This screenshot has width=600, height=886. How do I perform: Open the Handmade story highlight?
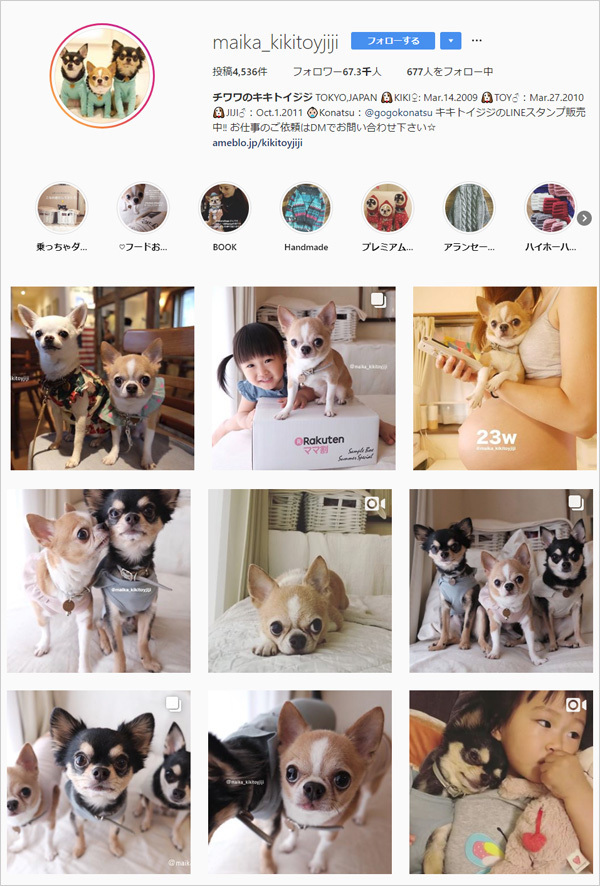coord(306,208)
